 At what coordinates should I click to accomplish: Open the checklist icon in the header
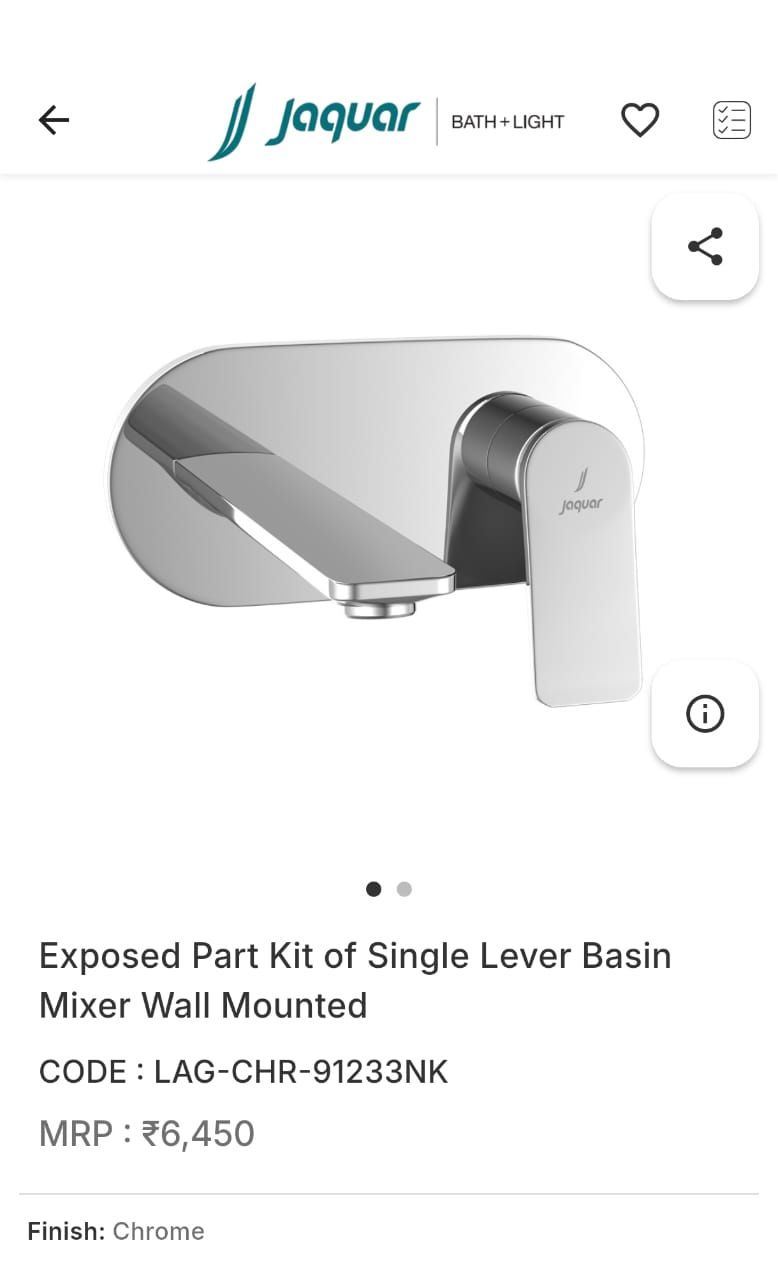tap(731, 121)
